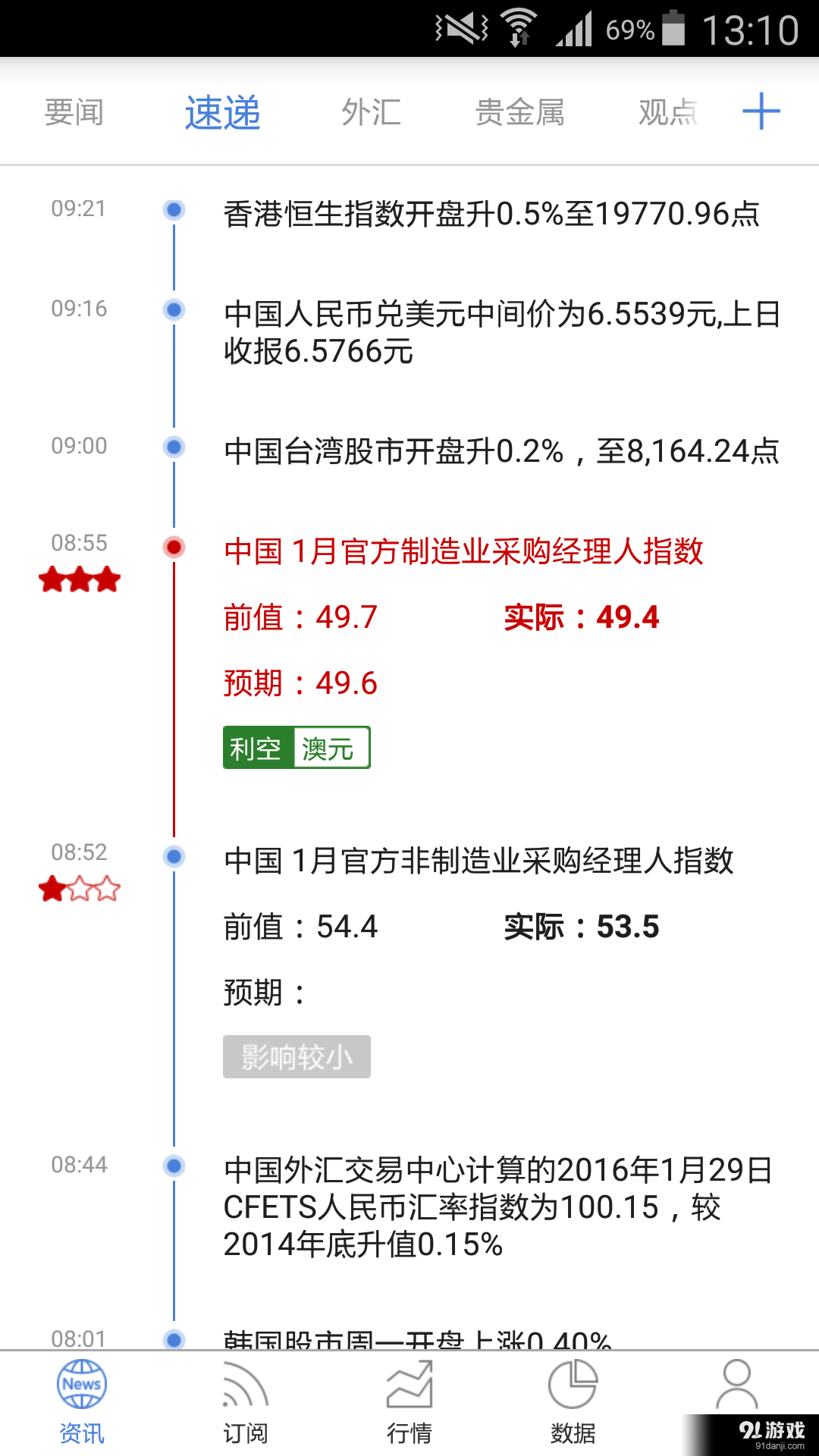The image size is (819, 1456).
Task: Switch to the 要闻 tab
Action: [x=74, y=111]
